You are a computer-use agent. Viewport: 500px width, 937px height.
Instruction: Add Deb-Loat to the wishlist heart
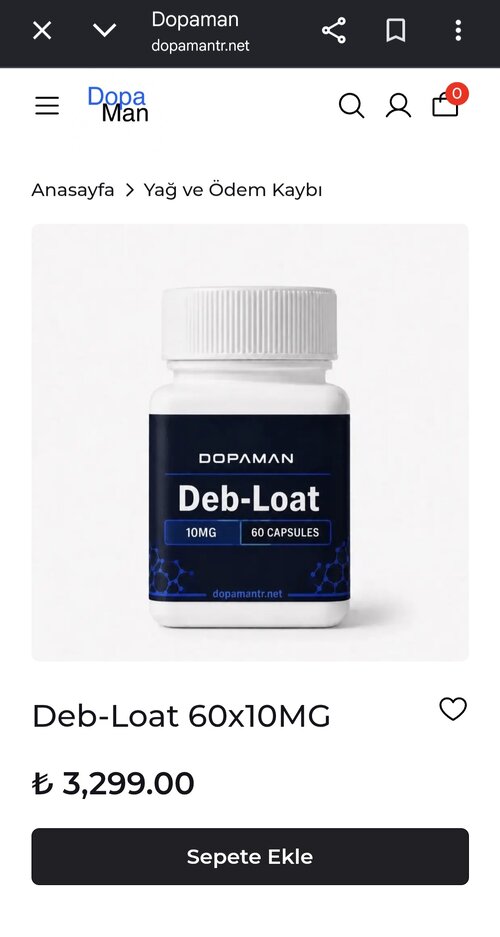click(453, 709)
